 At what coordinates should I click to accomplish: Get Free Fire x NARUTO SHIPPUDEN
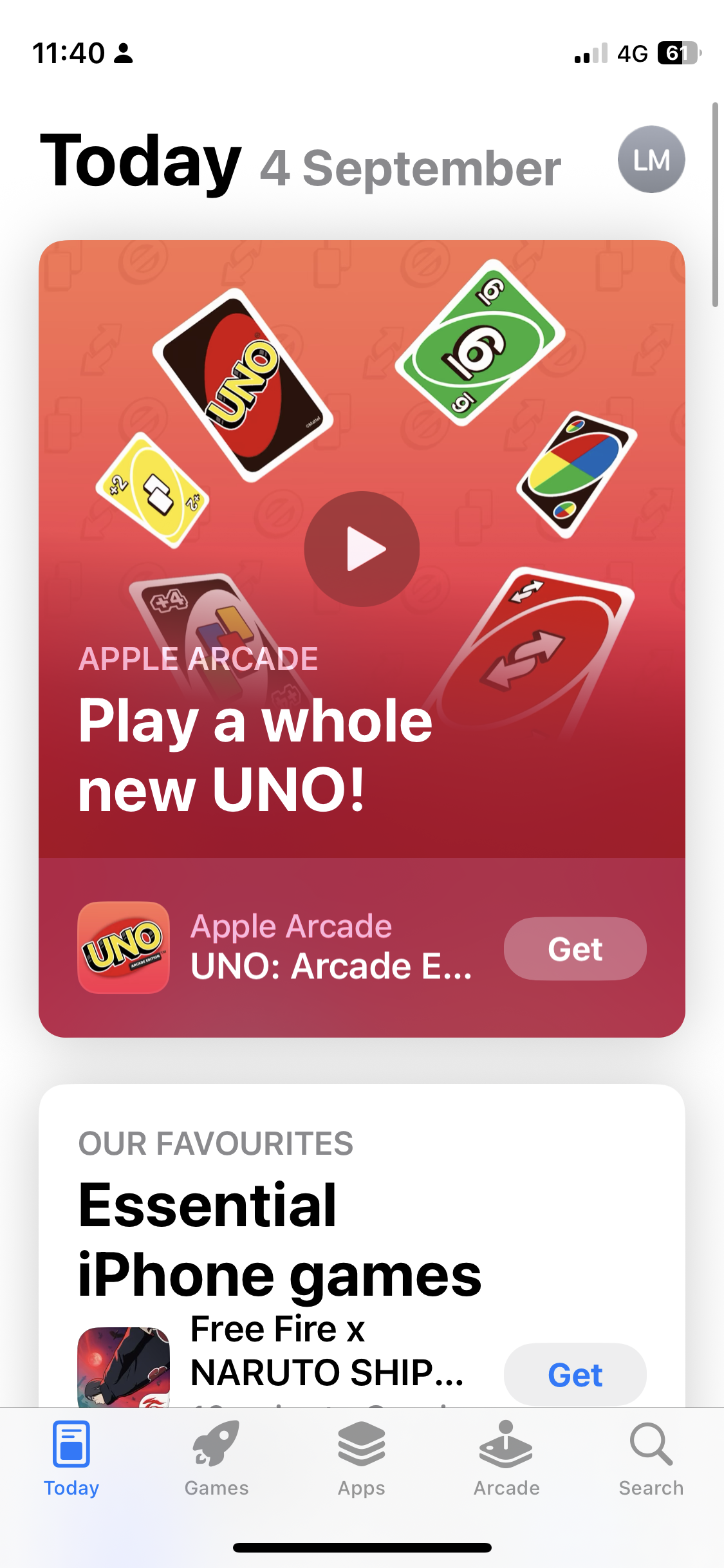[575, 1374]
